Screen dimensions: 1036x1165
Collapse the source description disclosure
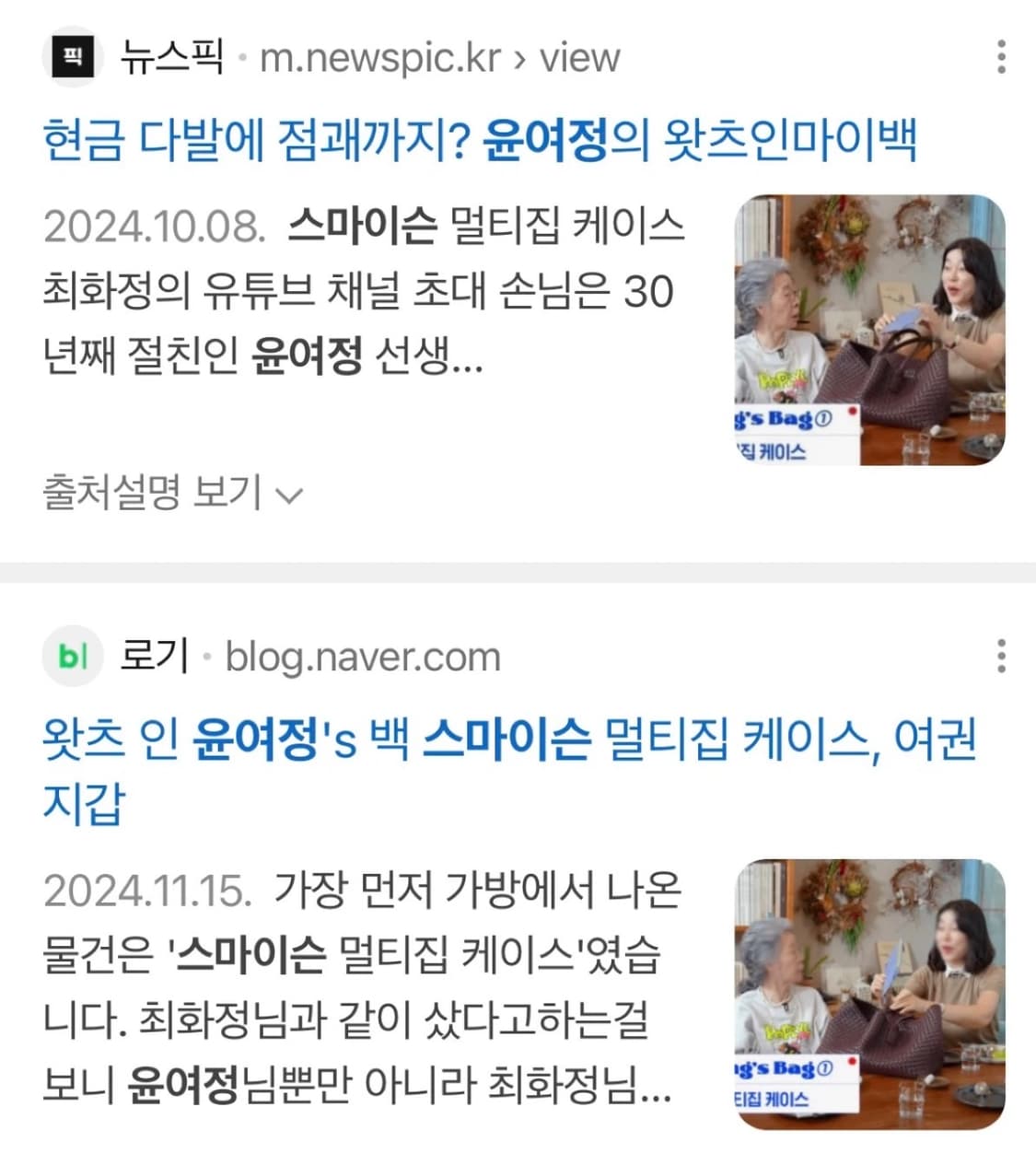153,494
